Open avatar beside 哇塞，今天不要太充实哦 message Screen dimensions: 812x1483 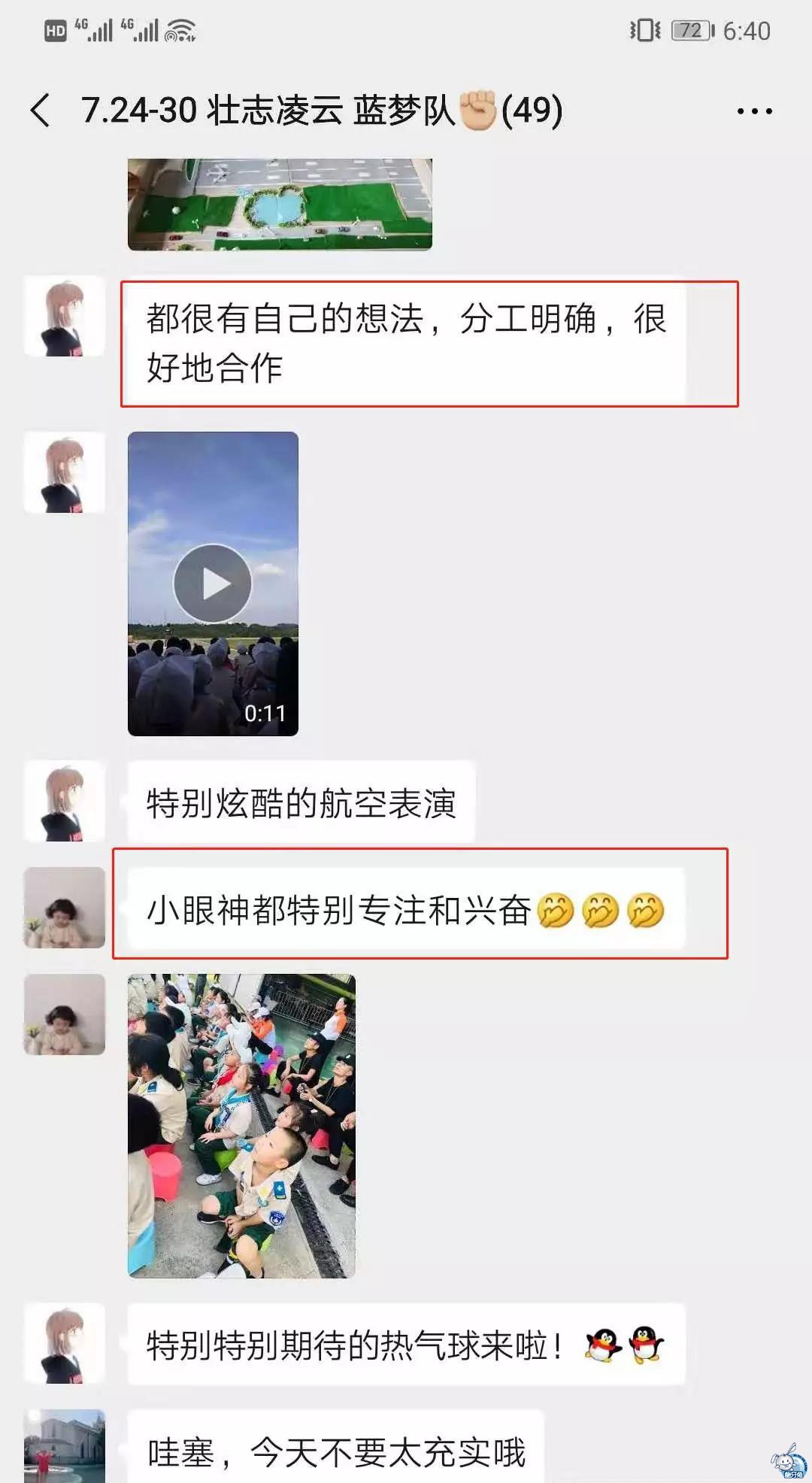(x=65, y=1447)
